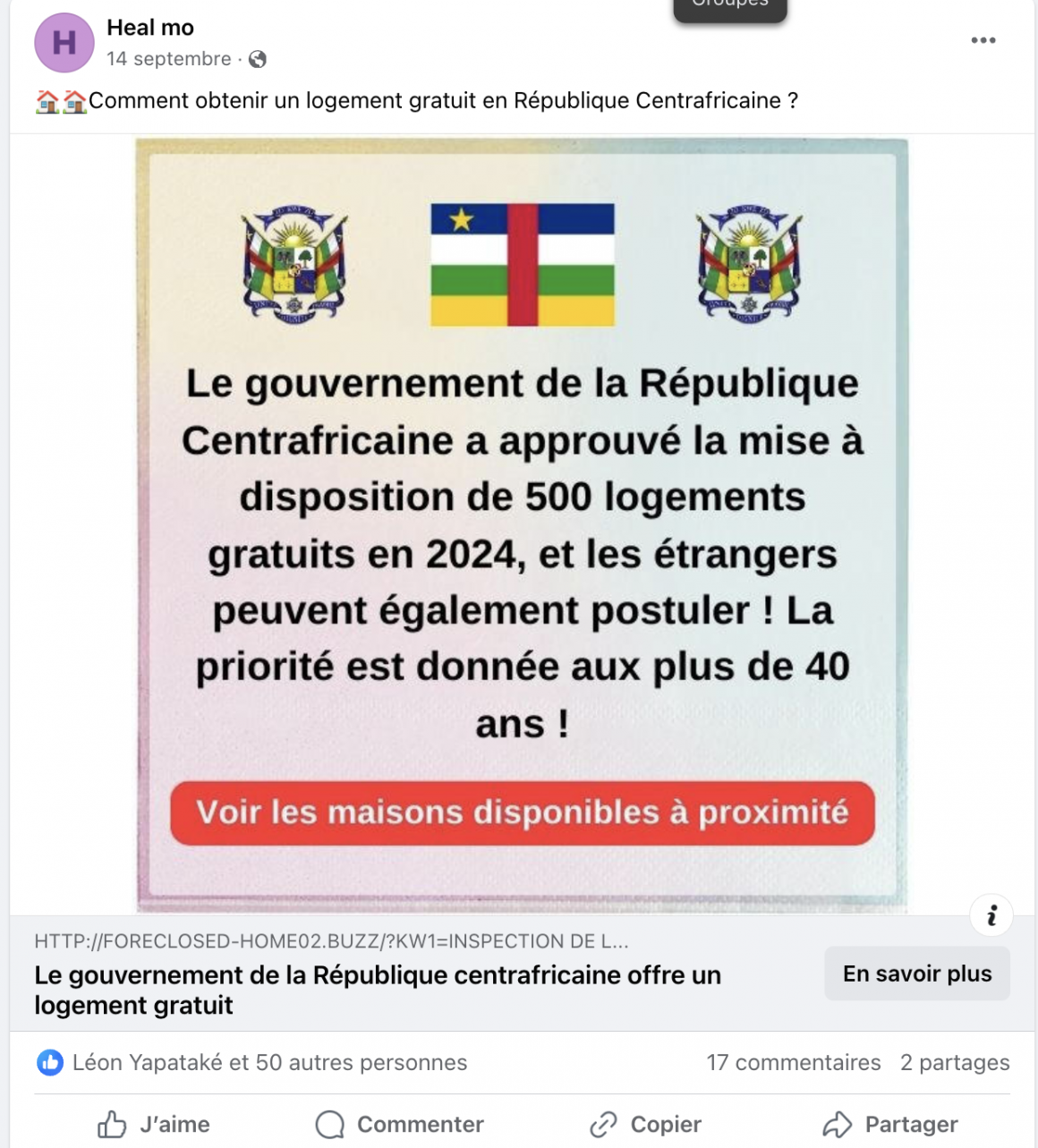1038x1148 pixels.
Task: Show link info via the i icon
Action: tap(991, 915)
